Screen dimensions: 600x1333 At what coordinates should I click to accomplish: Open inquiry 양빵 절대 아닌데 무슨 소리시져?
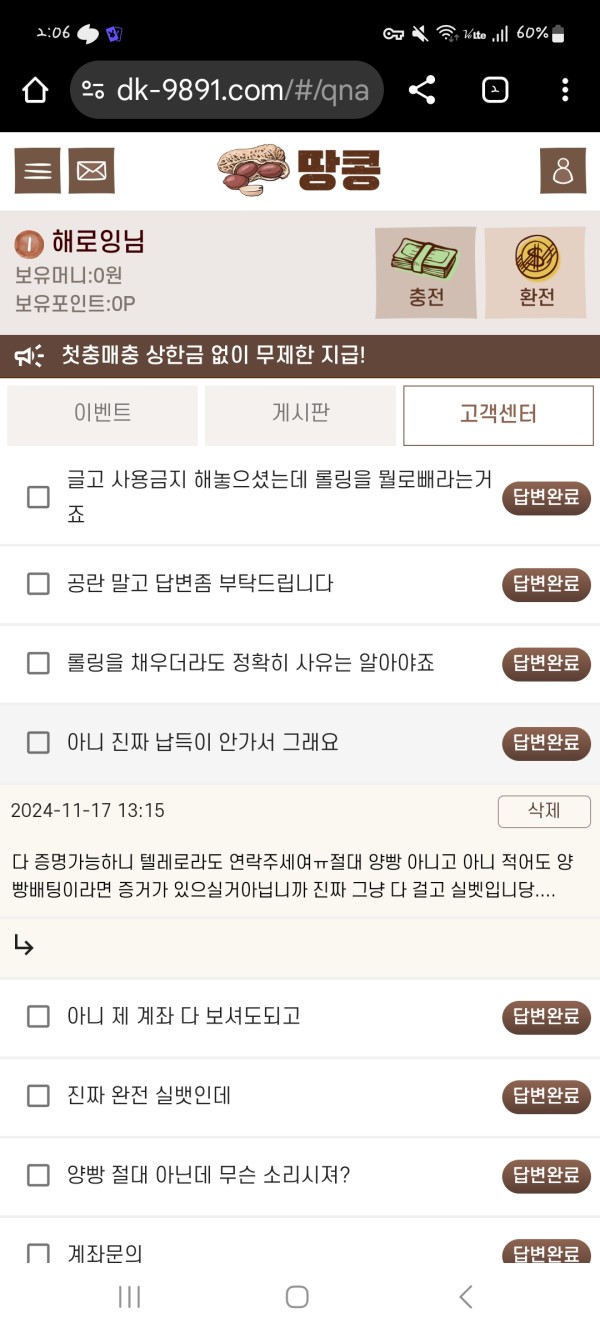pos(208,1175)
